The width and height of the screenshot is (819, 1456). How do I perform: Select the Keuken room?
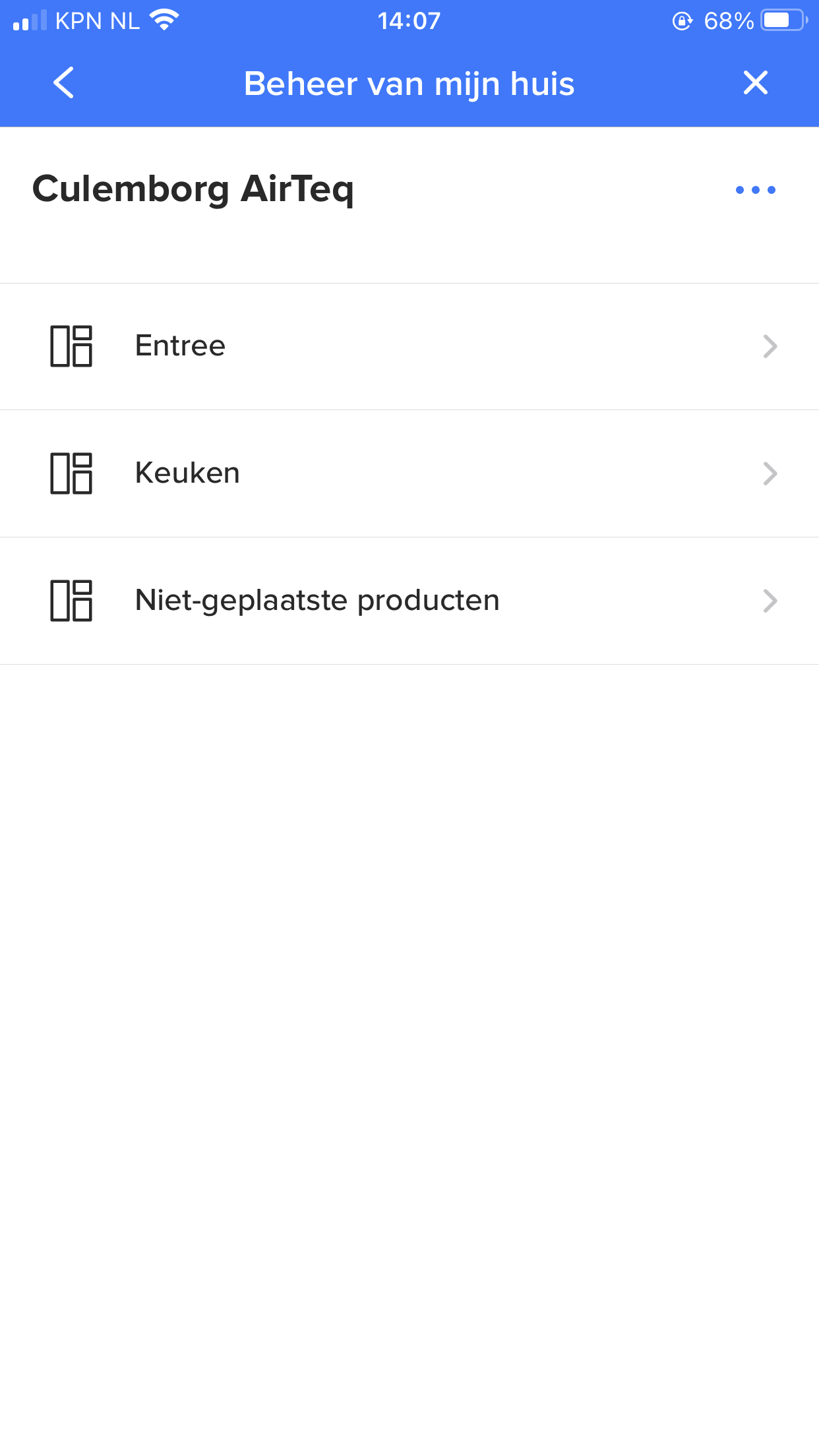click(409, 473)
